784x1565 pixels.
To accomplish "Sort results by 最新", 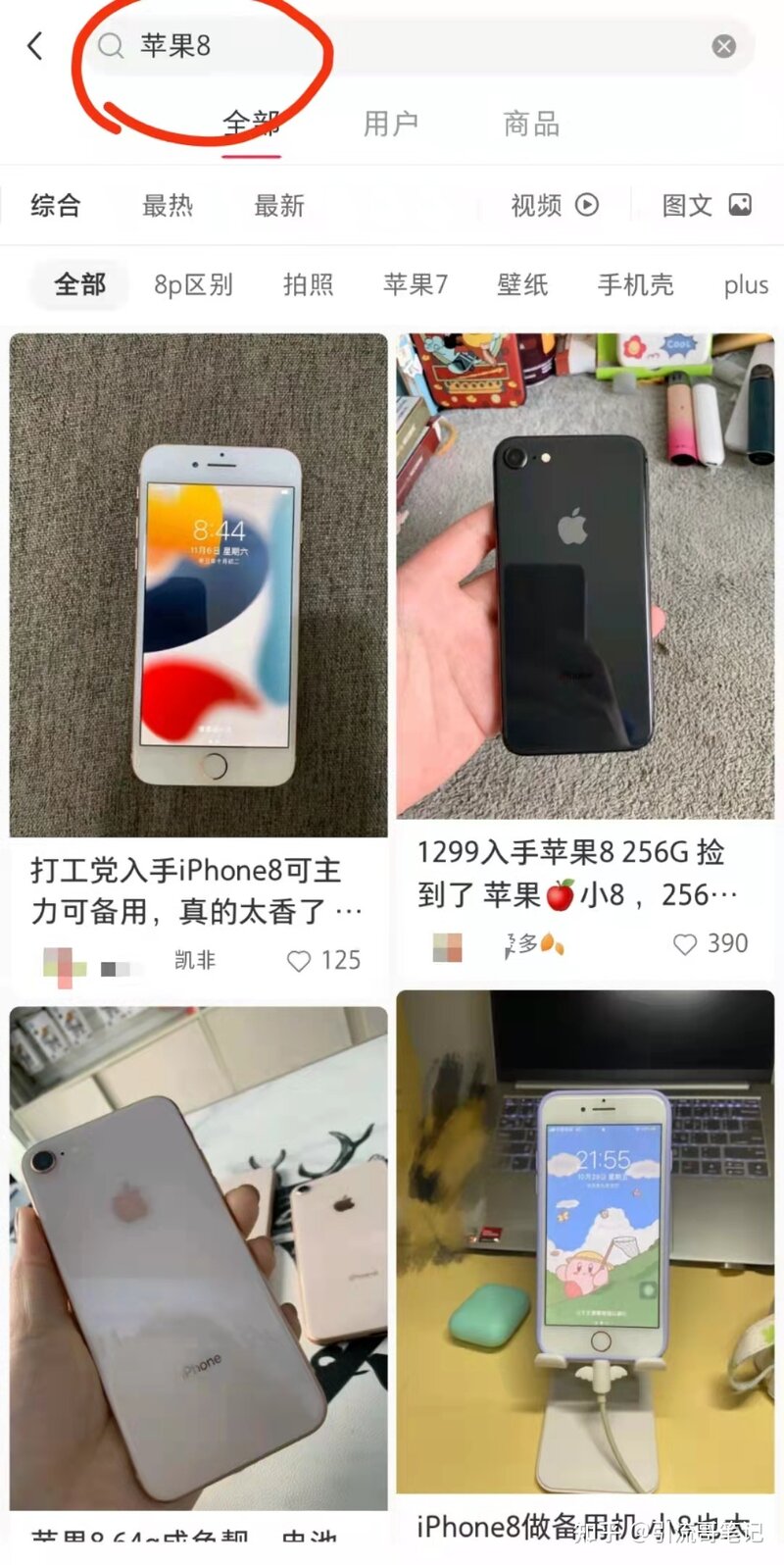I will tap(279, 205).
